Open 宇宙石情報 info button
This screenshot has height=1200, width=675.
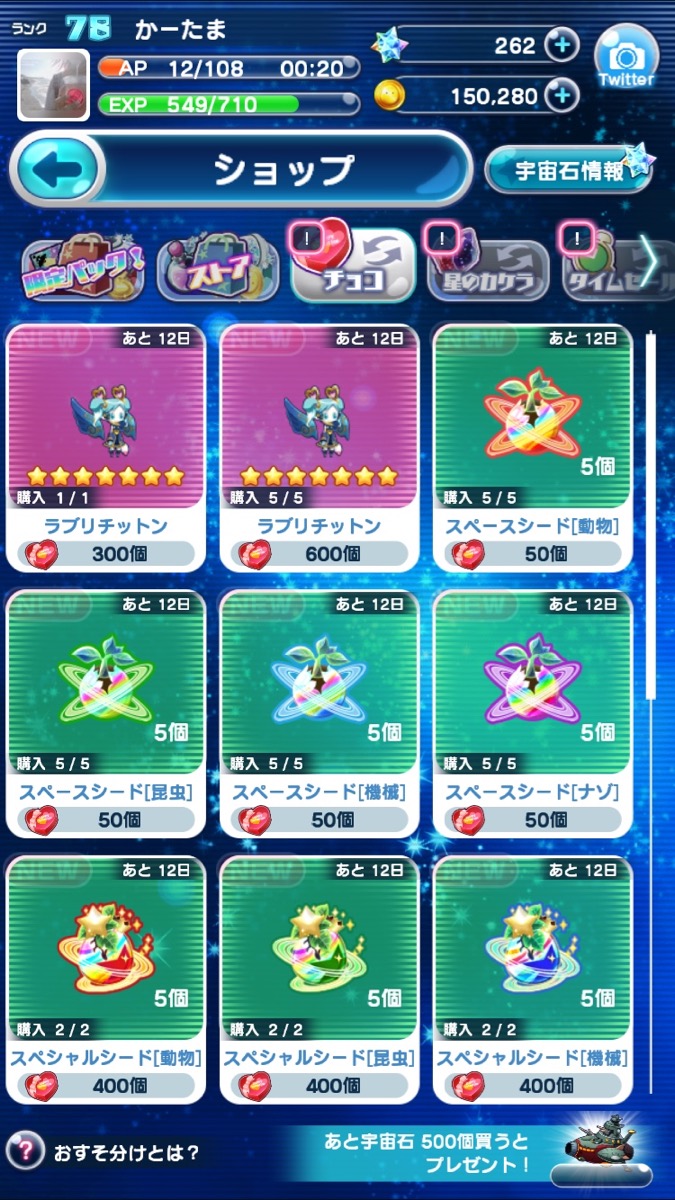pos(567,170)
